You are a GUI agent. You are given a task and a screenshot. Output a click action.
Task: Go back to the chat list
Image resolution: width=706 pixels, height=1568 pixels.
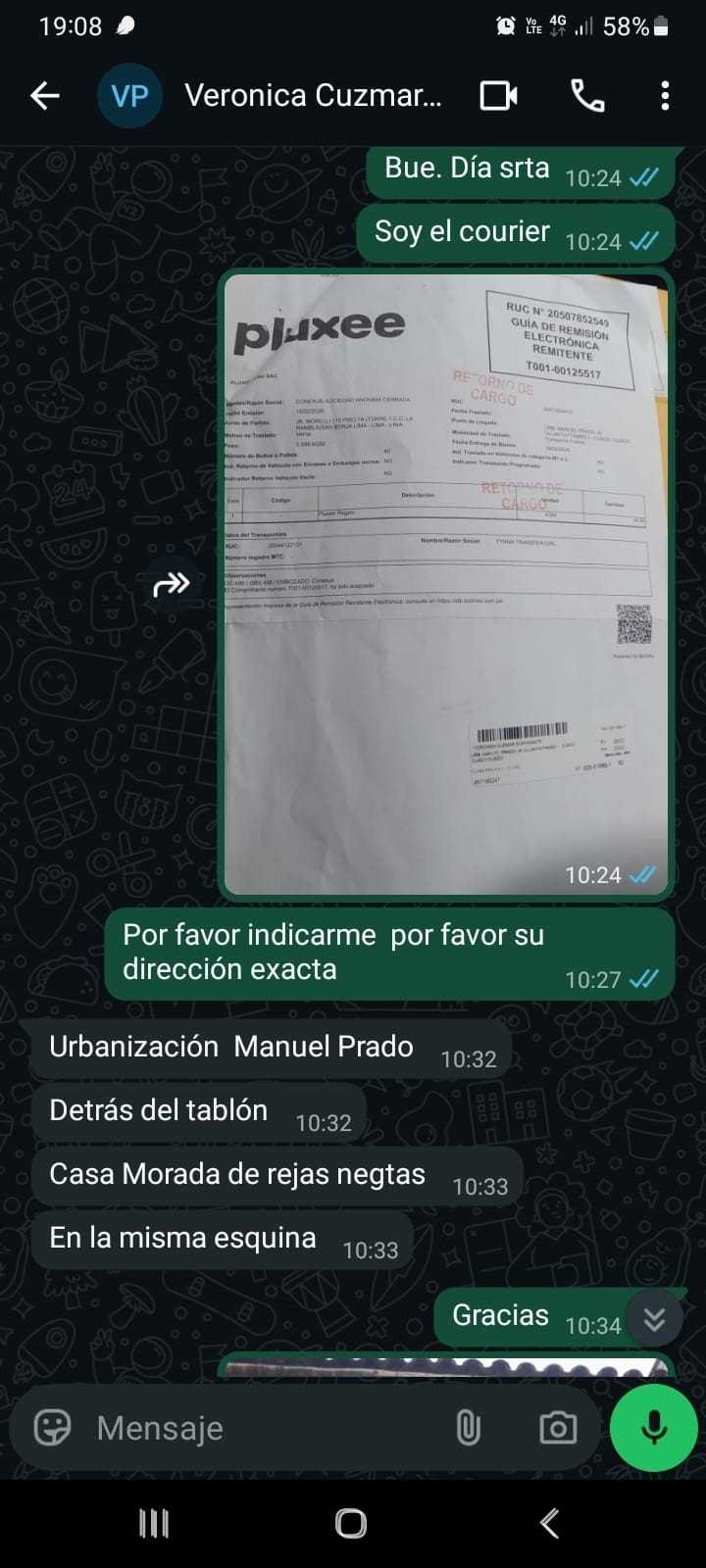coord(45,95)
